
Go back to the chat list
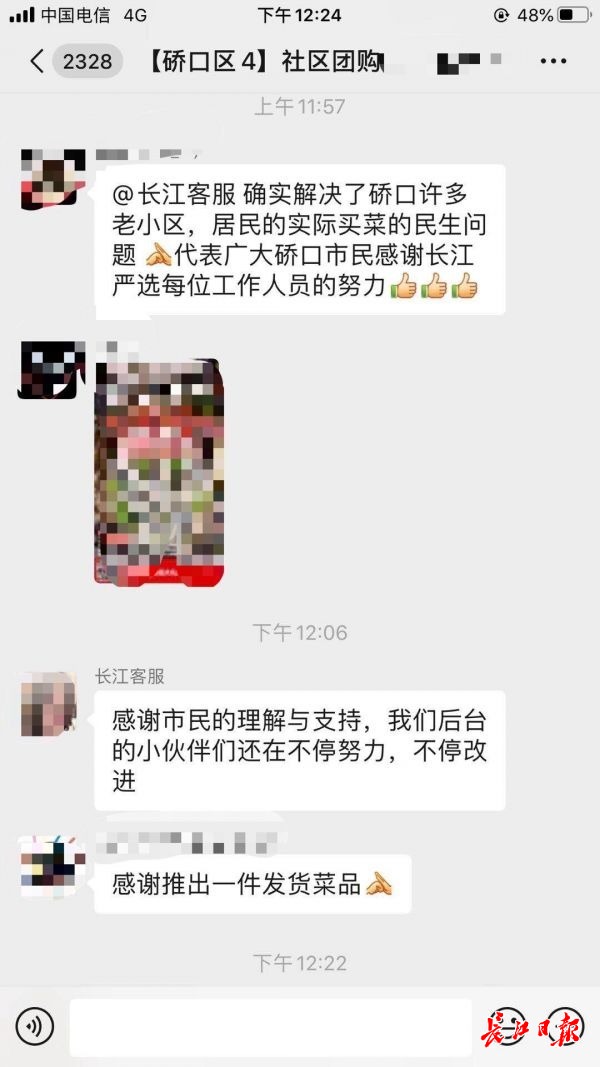tap(37, 61)
